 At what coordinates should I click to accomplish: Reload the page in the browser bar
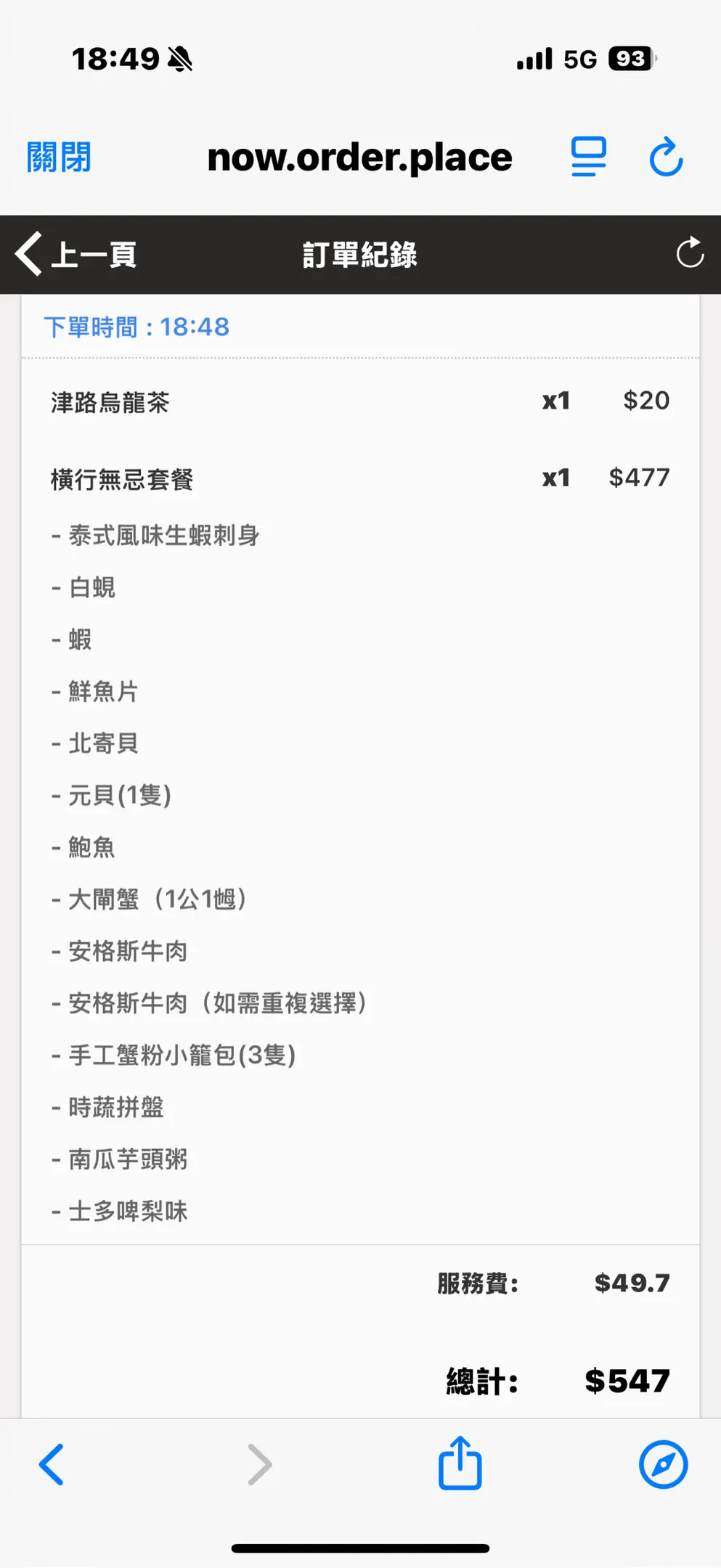666,157
